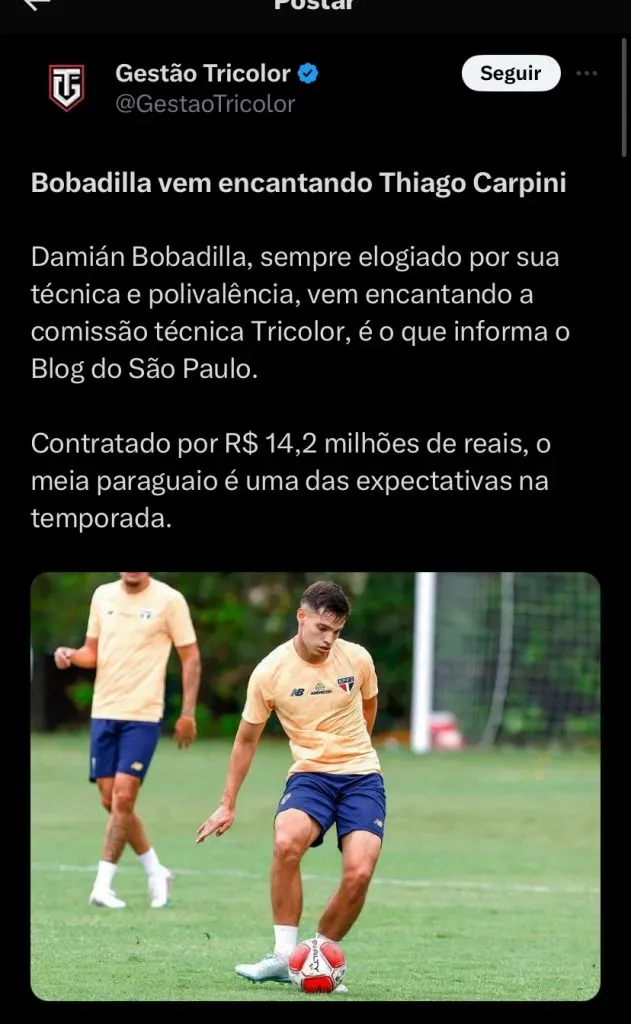Screen dimensions: 631x1024
Task: Tap the Seguir button
Action: pos(510,73)
